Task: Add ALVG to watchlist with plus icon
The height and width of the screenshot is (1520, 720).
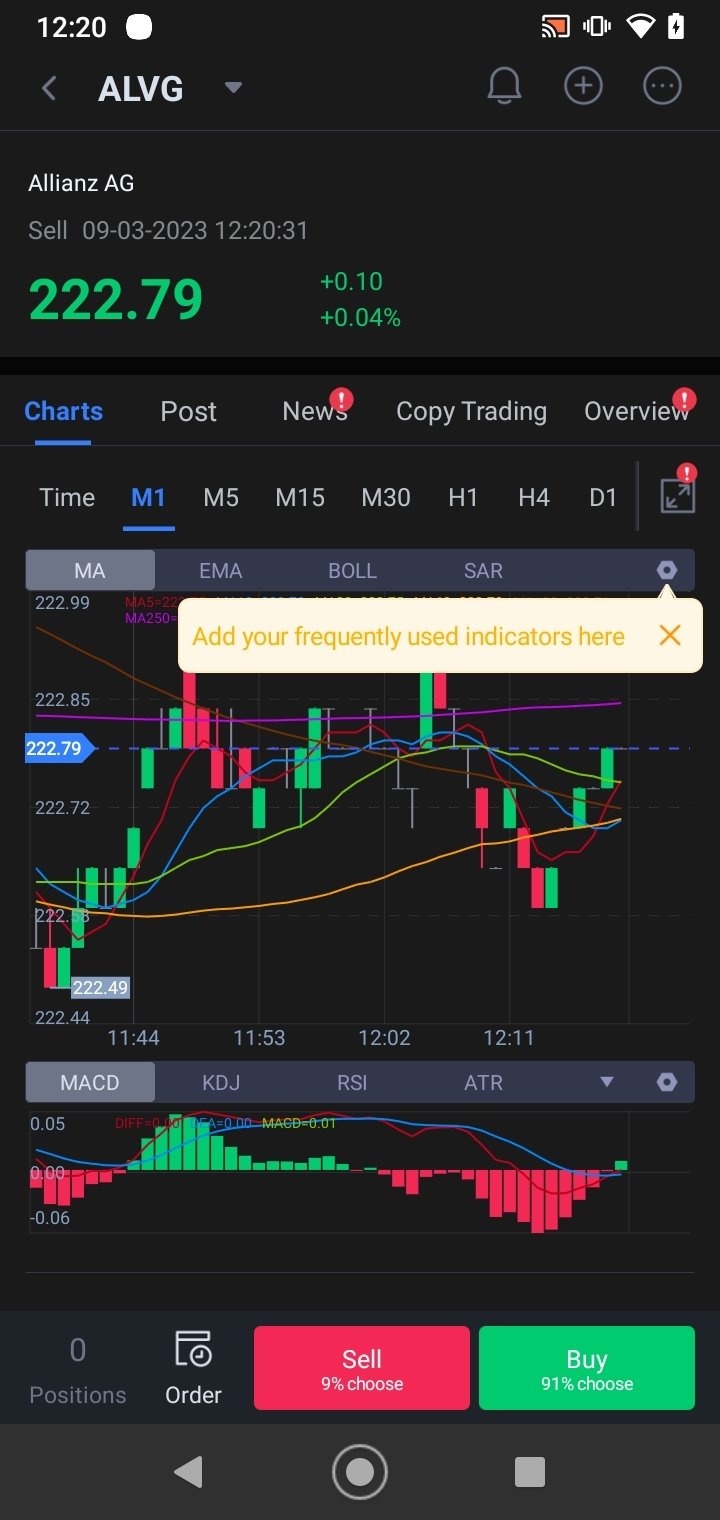Action: tap(583, 87)
